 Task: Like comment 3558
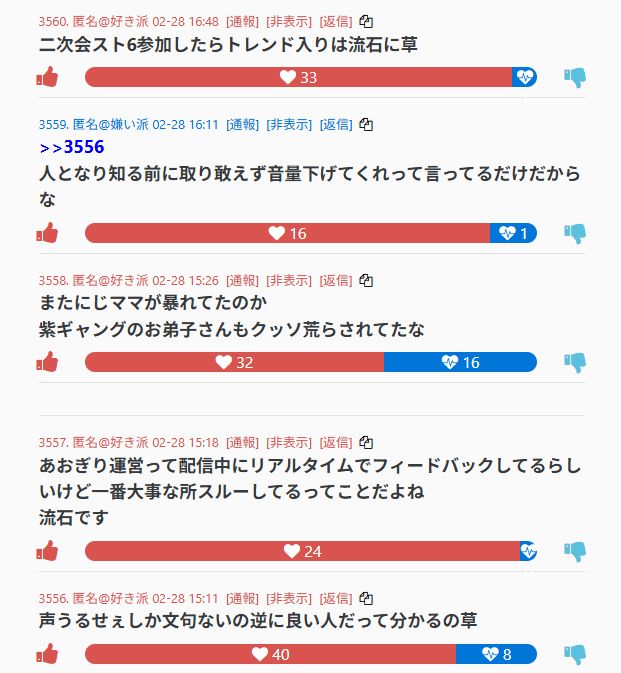click(x=47, y=362)
